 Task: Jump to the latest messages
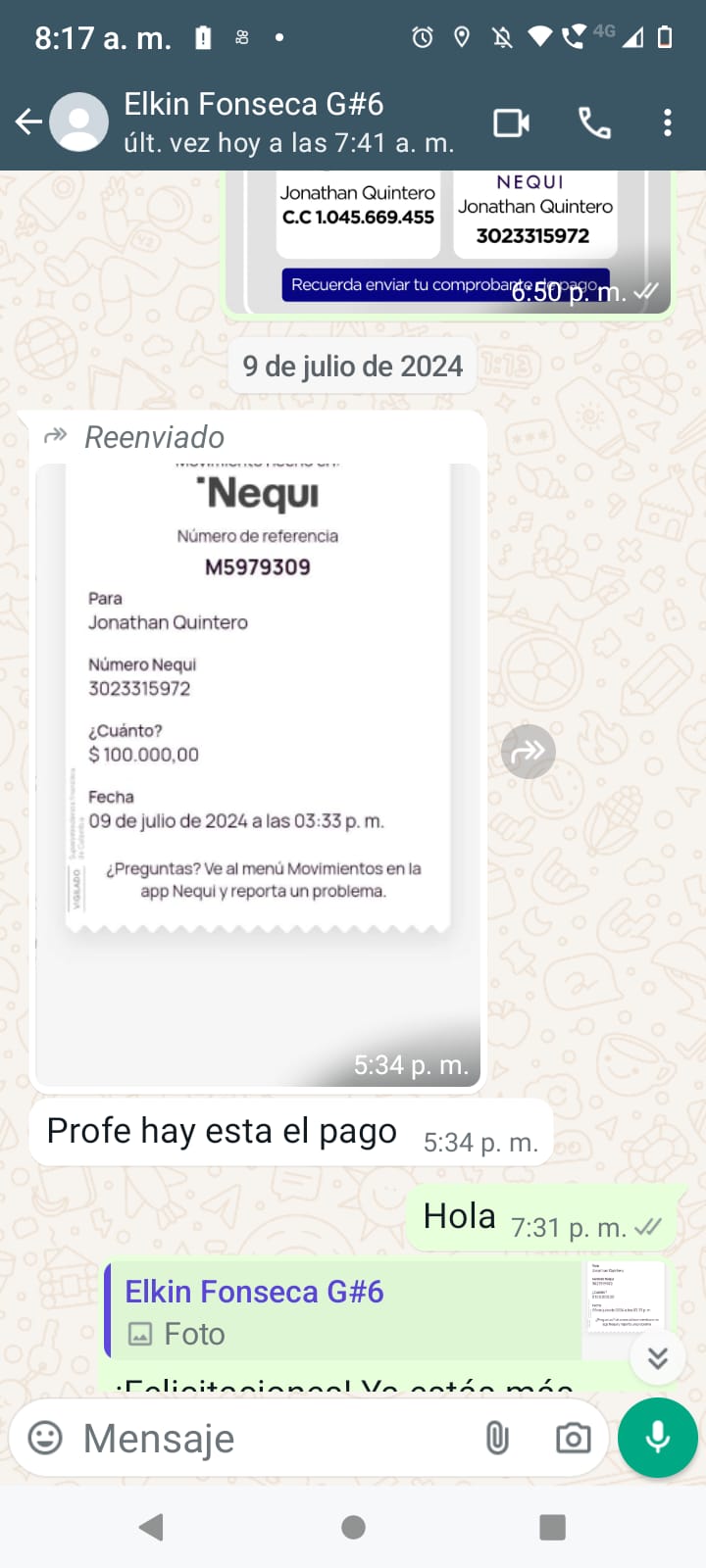[658, 1357]
